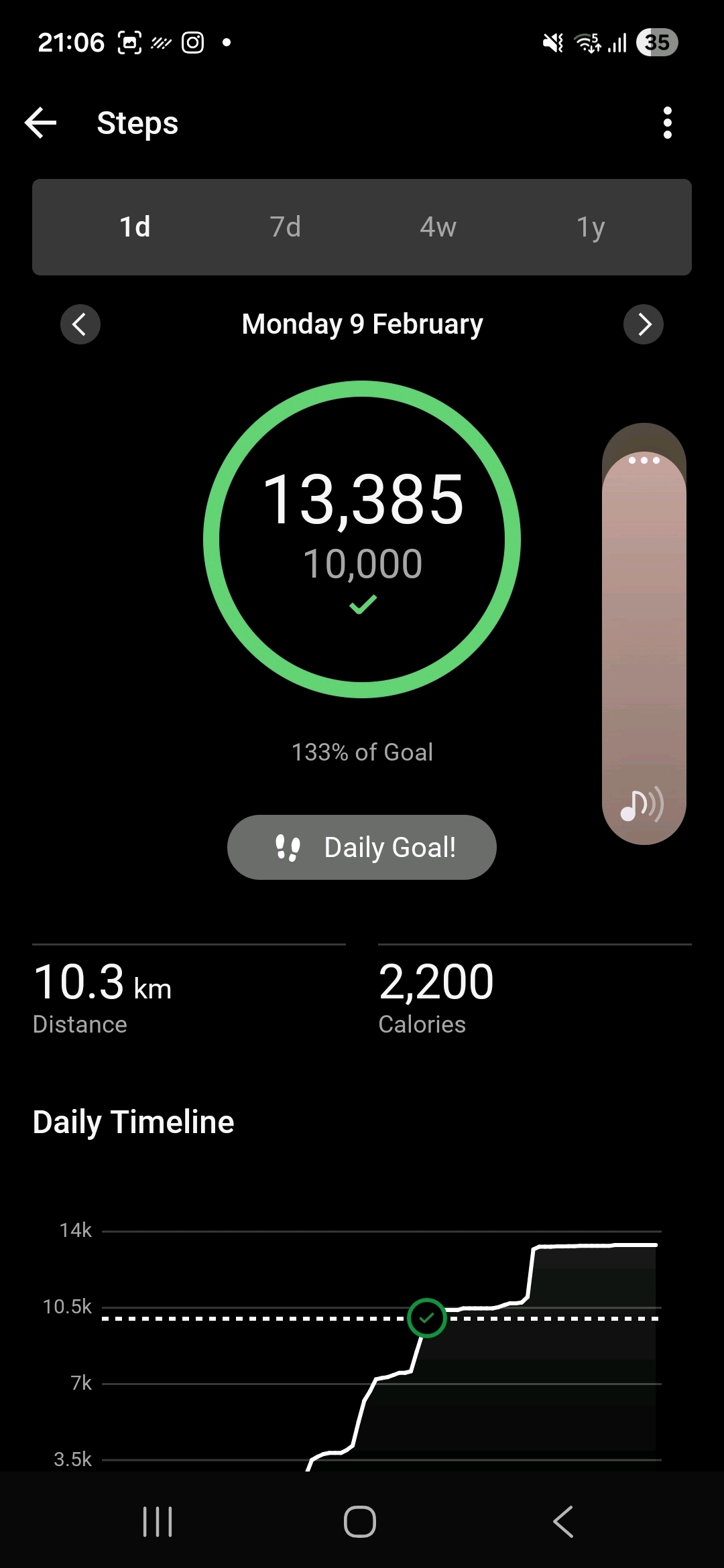Select the 1d view tab
The height and width of the screenshot is (1568, 724).
[x=135, y=227]
